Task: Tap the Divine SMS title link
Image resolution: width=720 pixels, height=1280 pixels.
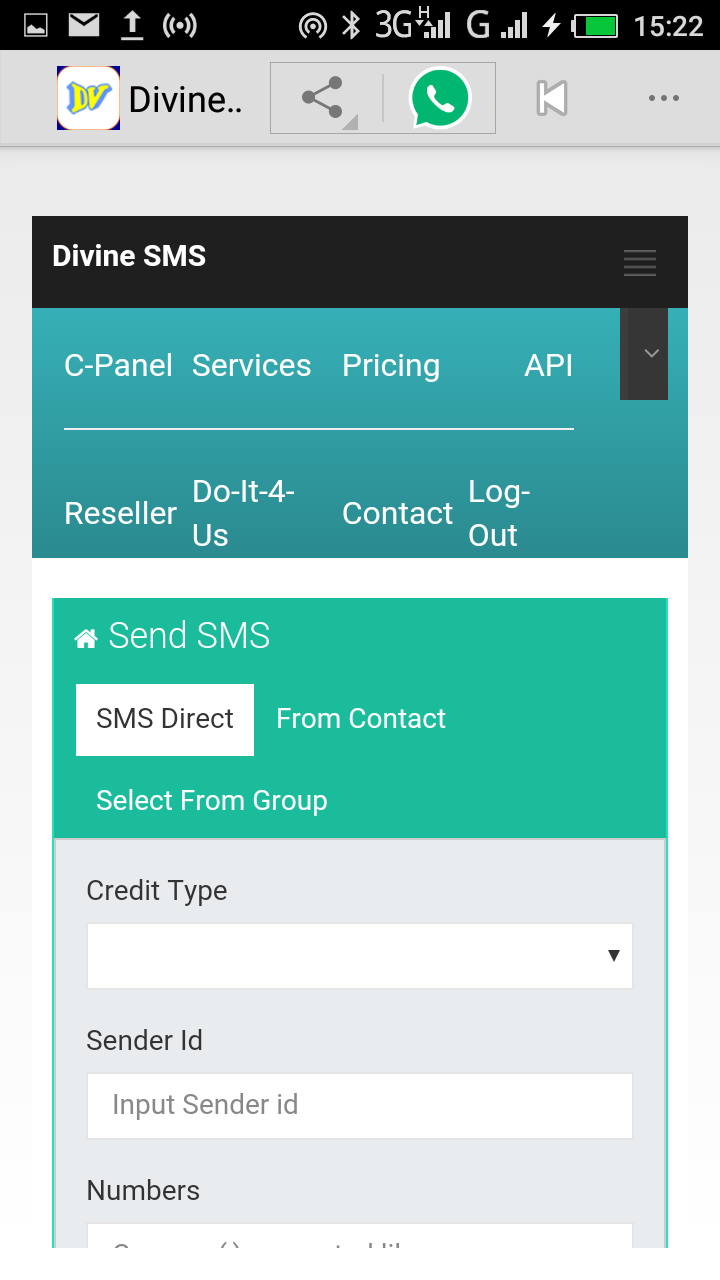Action: click(x=129, y=256)
